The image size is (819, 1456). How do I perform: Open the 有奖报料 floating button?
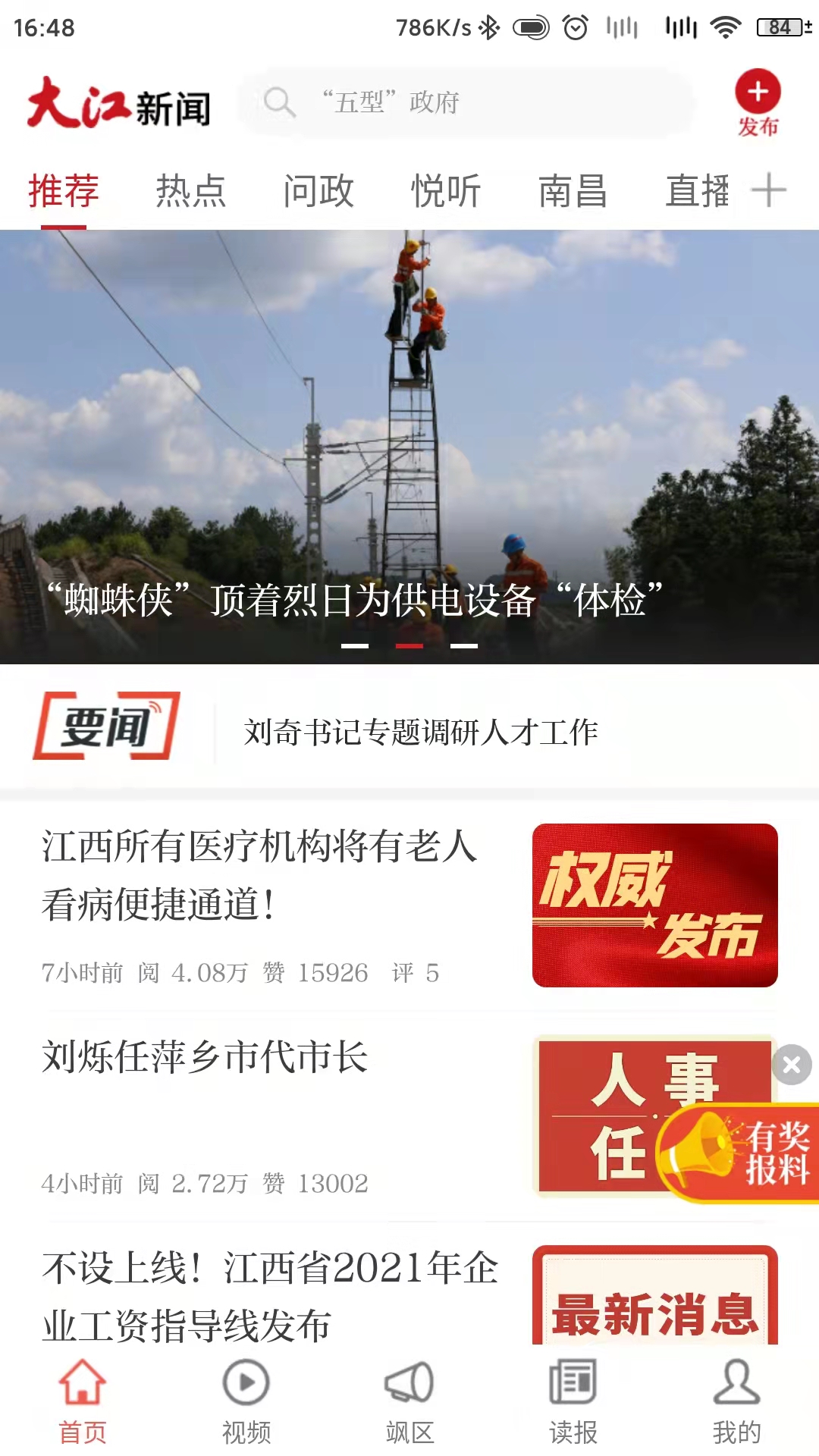click(x=739, y=1154)
